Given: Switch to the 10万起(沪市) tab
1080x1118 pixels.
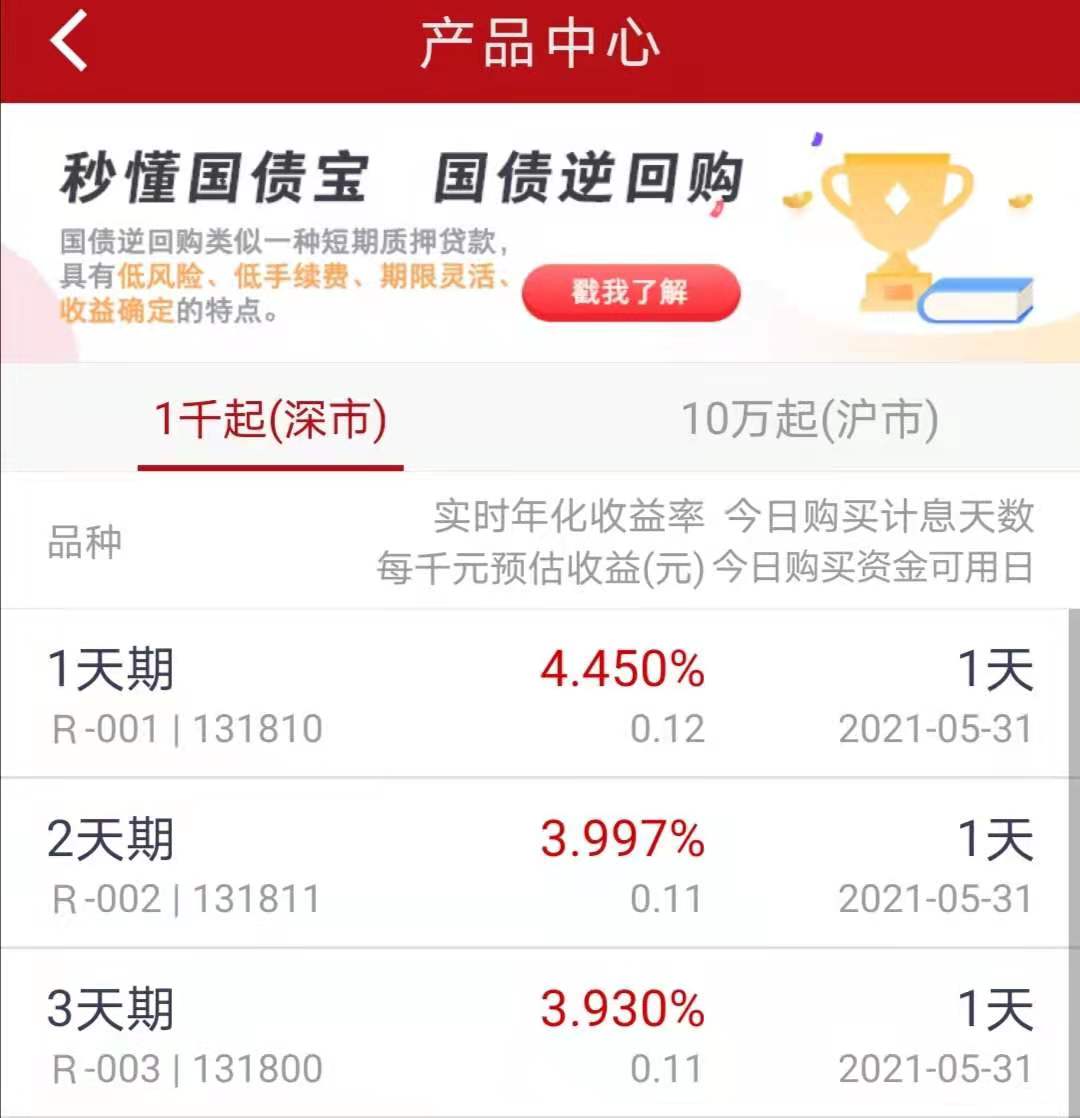Looking at the screenshot, I should [x=810, y=420].
